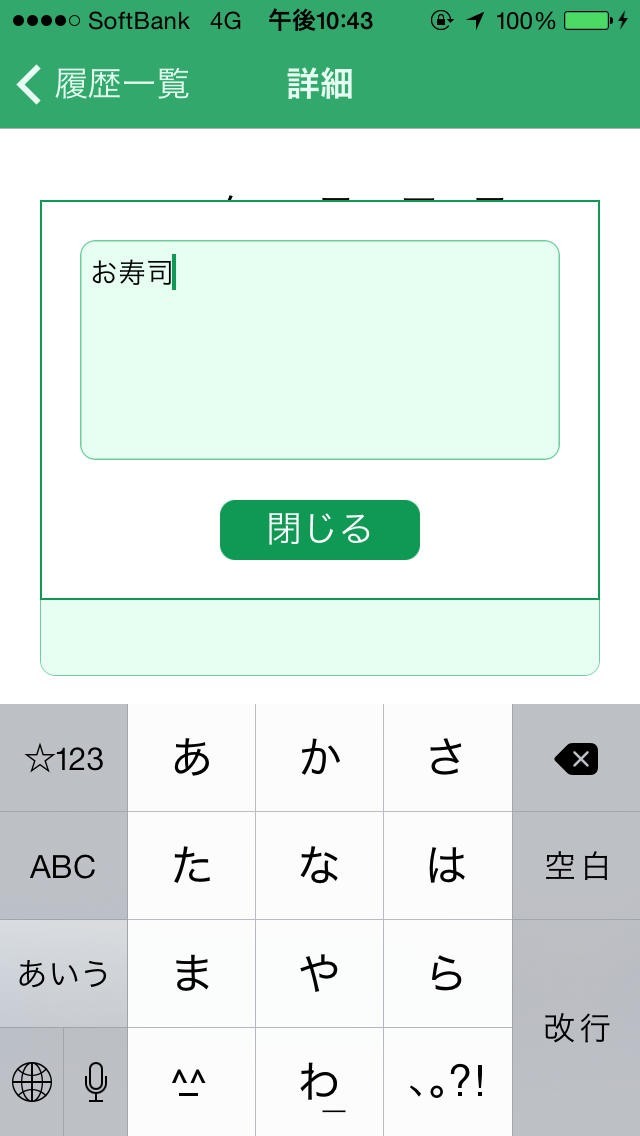Insert a space with the 空白 key
Viewport: 640px width, 1136px height.
coord(576,866)
